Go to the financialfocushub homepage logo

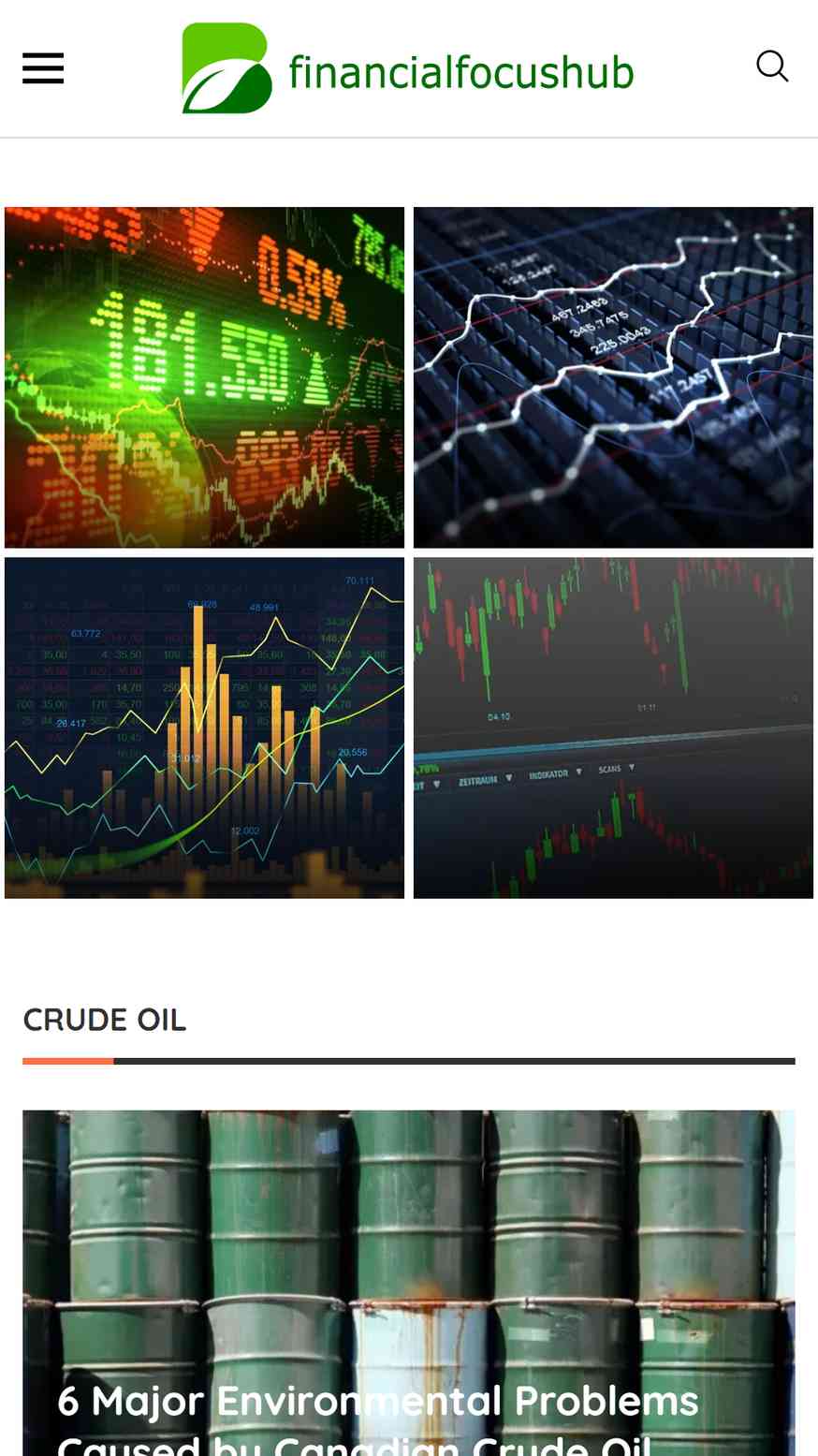click(408, 69)
